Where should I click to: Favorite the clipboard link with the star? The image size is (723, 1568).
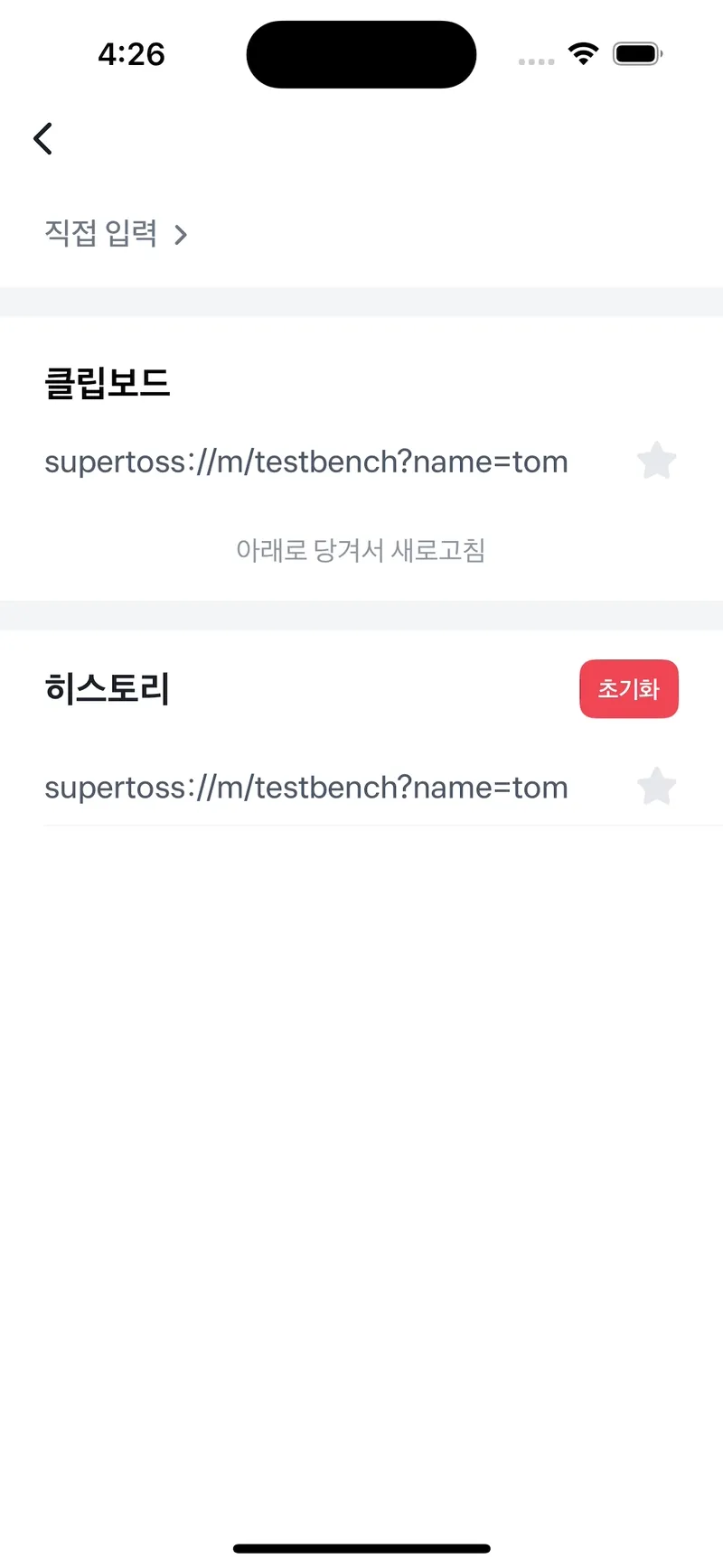tap(656, 462)
